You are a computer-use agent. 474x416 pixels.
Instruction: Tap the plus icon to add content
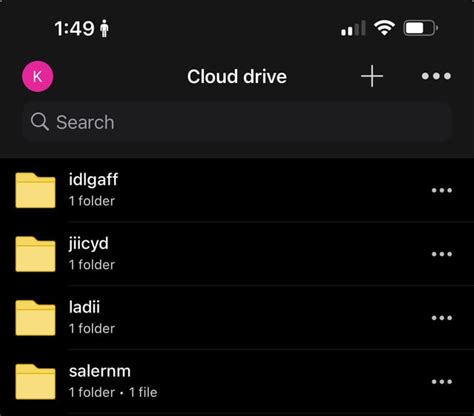tap(372, 76)
